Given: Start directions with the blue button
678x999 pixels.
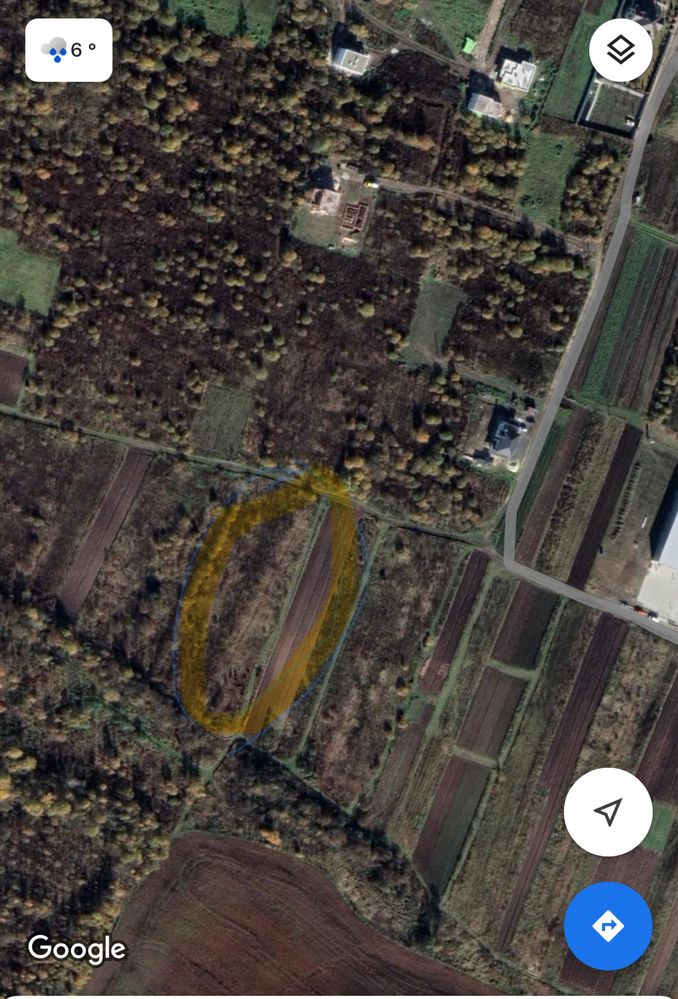Looking at the screenshot, I should click(608, 925).
